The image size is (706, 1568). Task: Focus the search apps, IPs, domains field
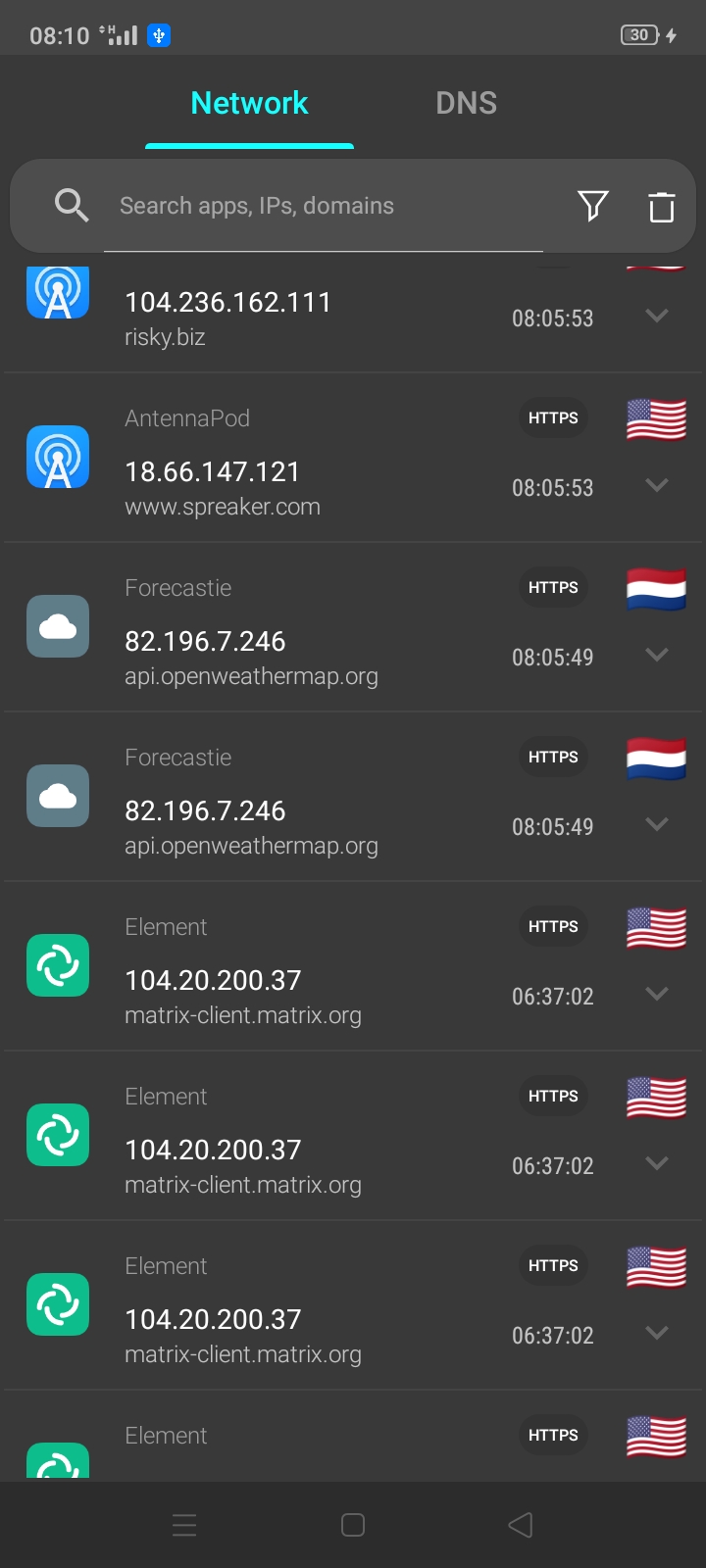pyautogui.click(x=324, y=206)
